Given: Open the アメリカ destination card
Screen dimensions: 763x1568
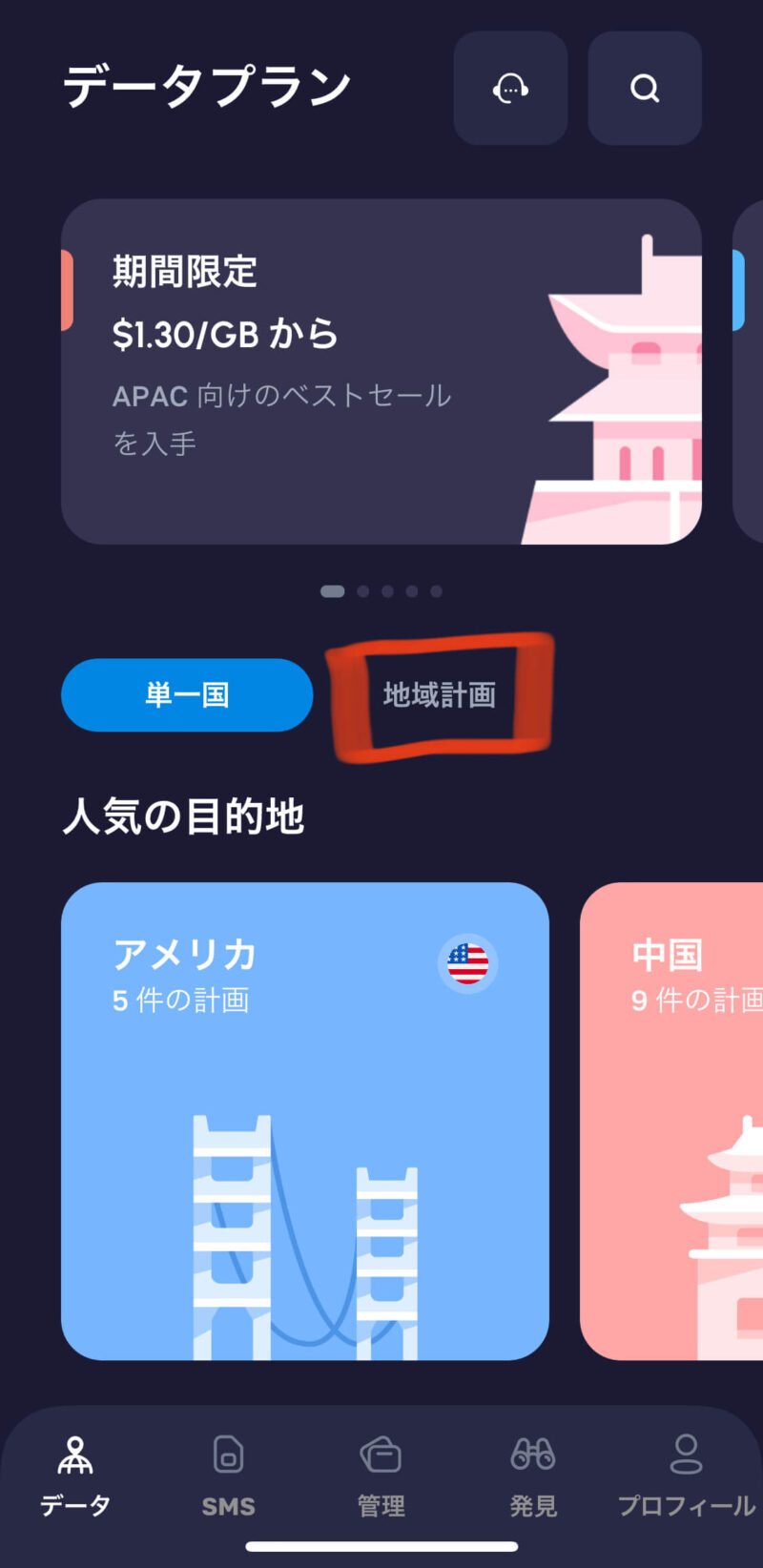Looking at the screenshot, I should click(x=305, y=1121).
